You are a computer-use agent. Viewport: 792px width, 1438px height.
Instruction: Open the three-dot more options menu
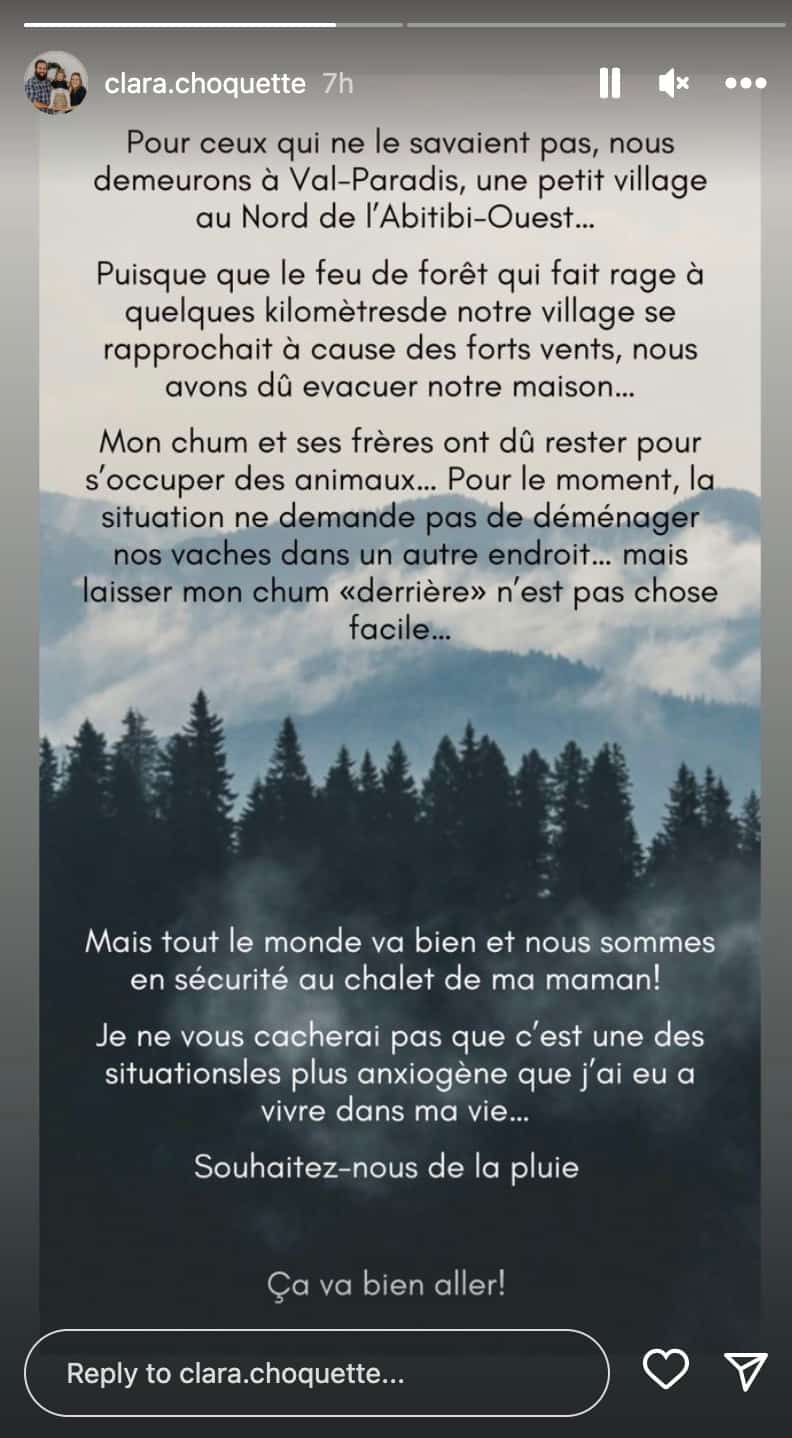[745, 83]
